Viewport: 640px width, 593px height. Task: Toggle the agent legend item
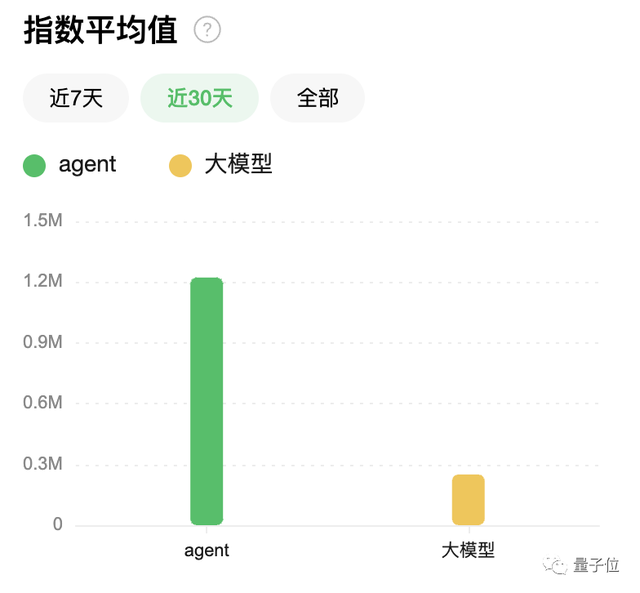point(70,165)
